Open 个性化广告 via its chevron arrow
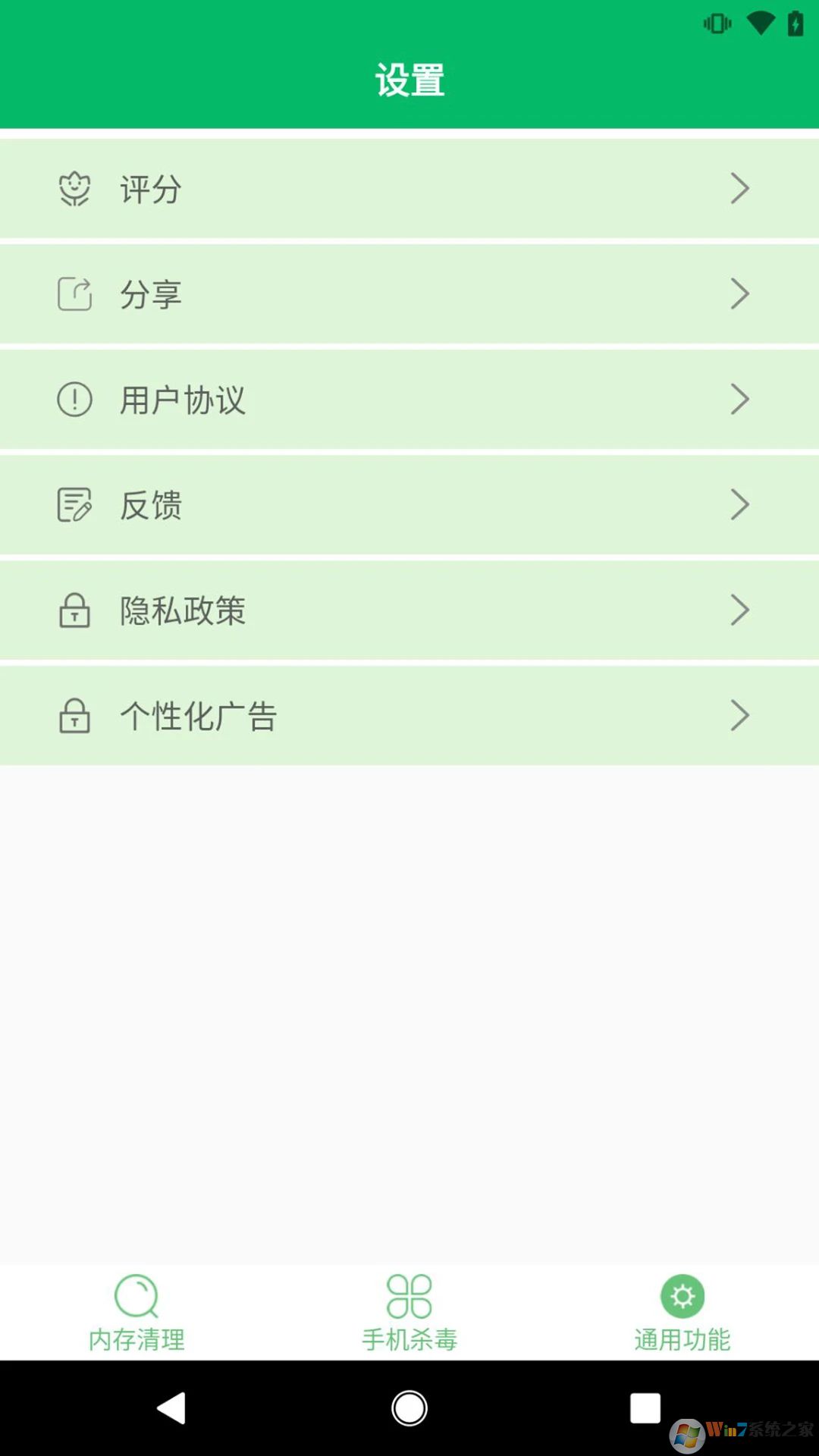 click(x=739, y=715)
